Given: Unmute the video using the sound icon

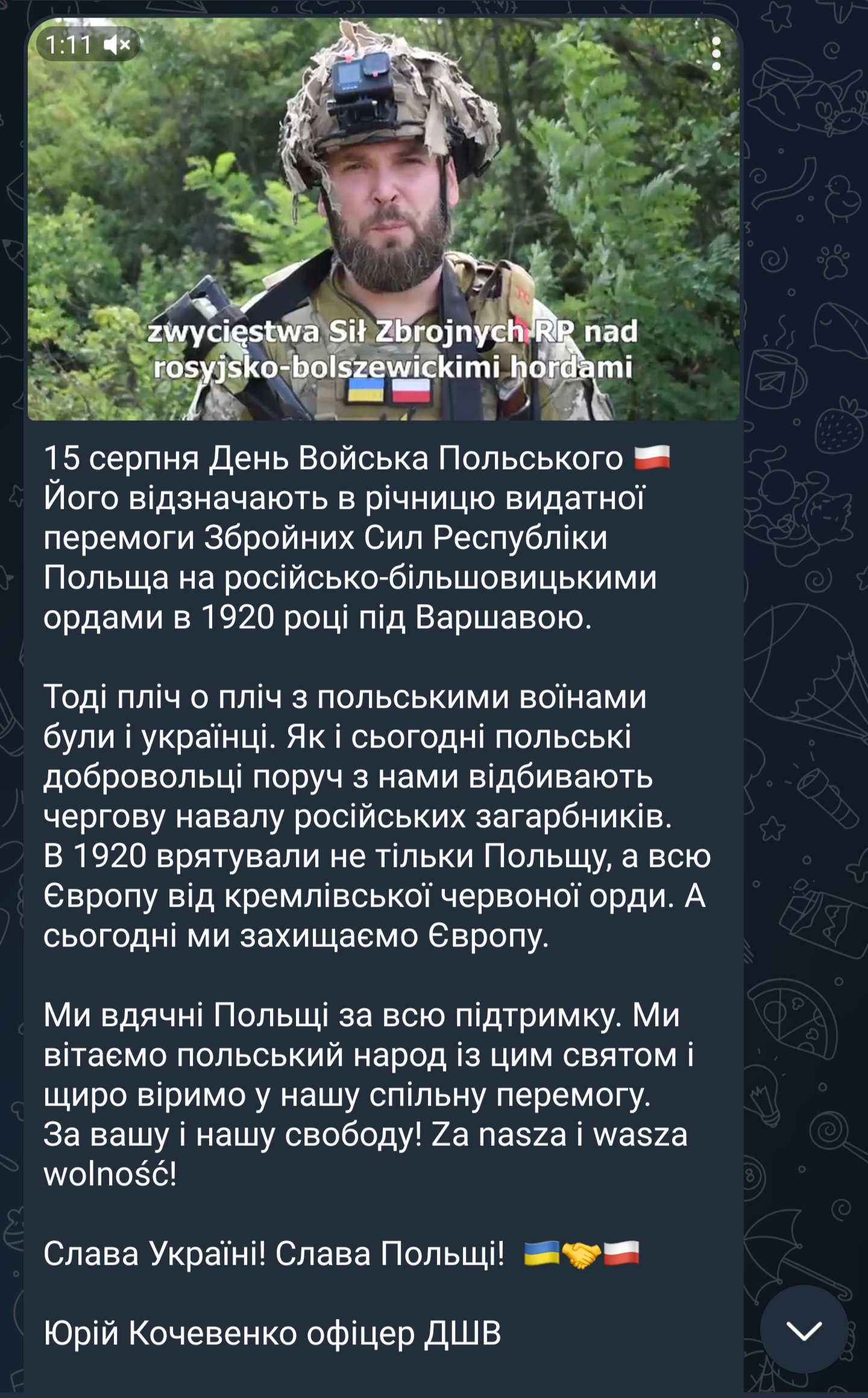Looking at the screenshot, I should (x=117, y=45).
